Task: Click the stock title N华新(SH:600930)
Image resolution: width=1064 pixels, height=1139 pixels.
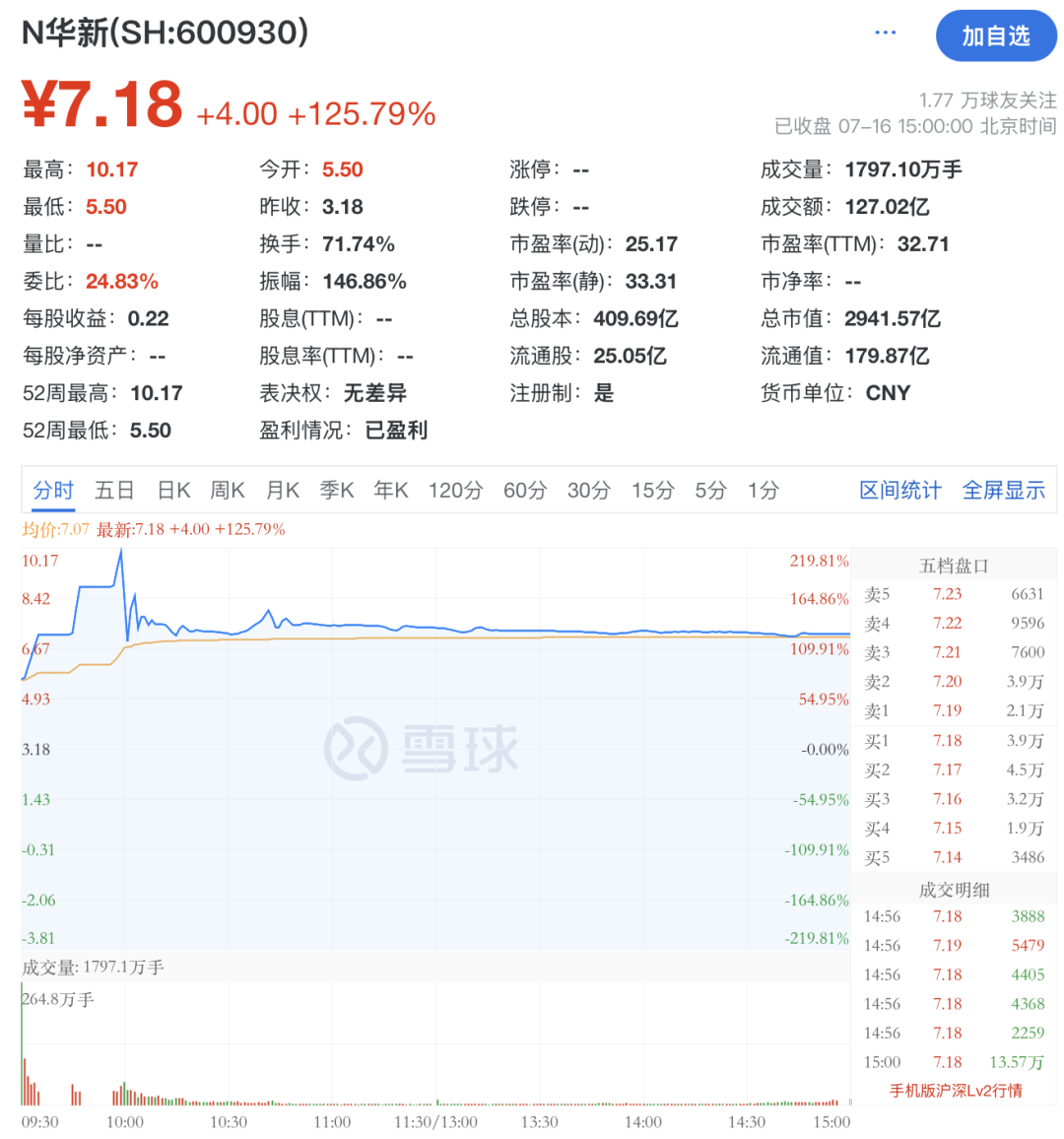Action: 163,33
